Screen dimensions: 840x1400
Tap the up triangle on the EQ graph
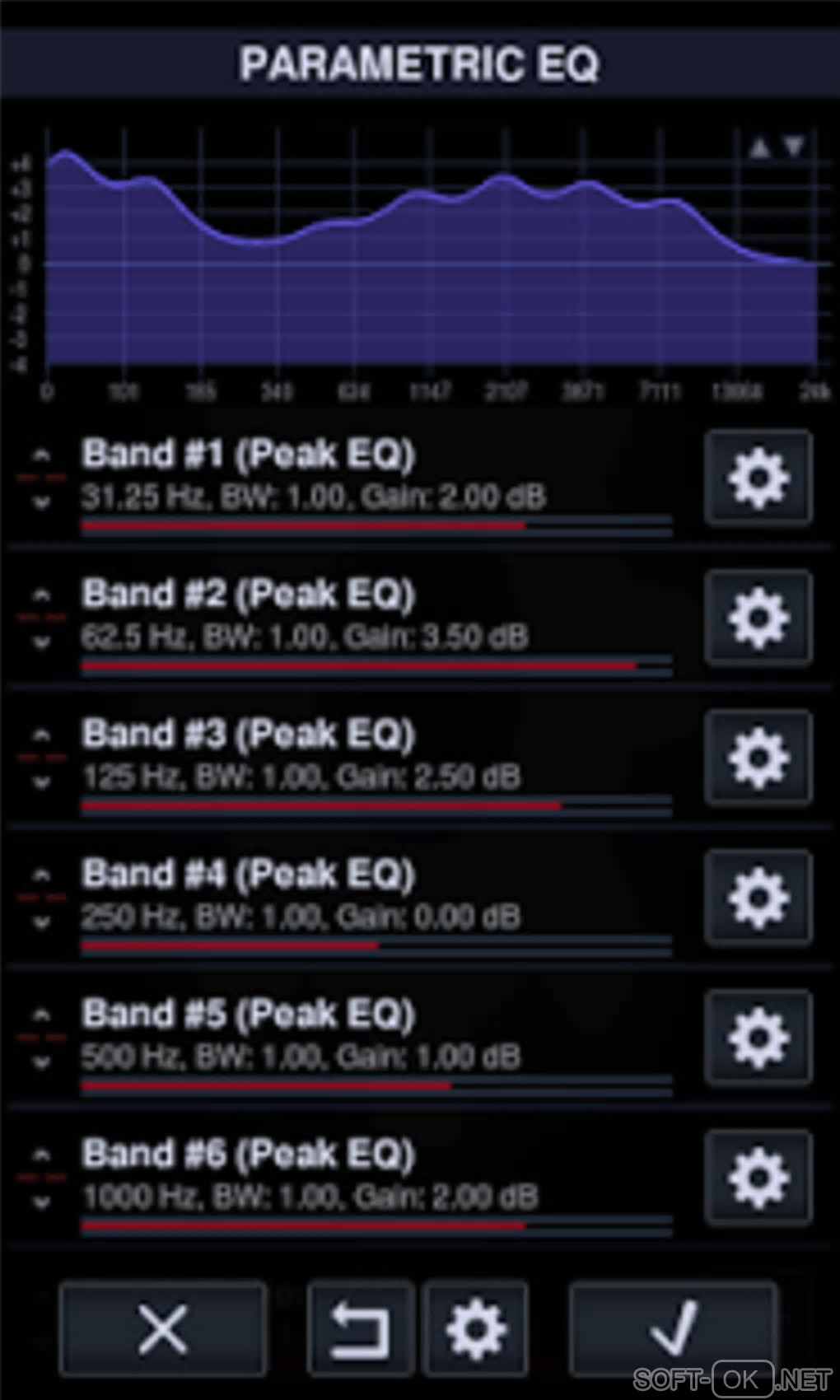(x=760, y=148)
